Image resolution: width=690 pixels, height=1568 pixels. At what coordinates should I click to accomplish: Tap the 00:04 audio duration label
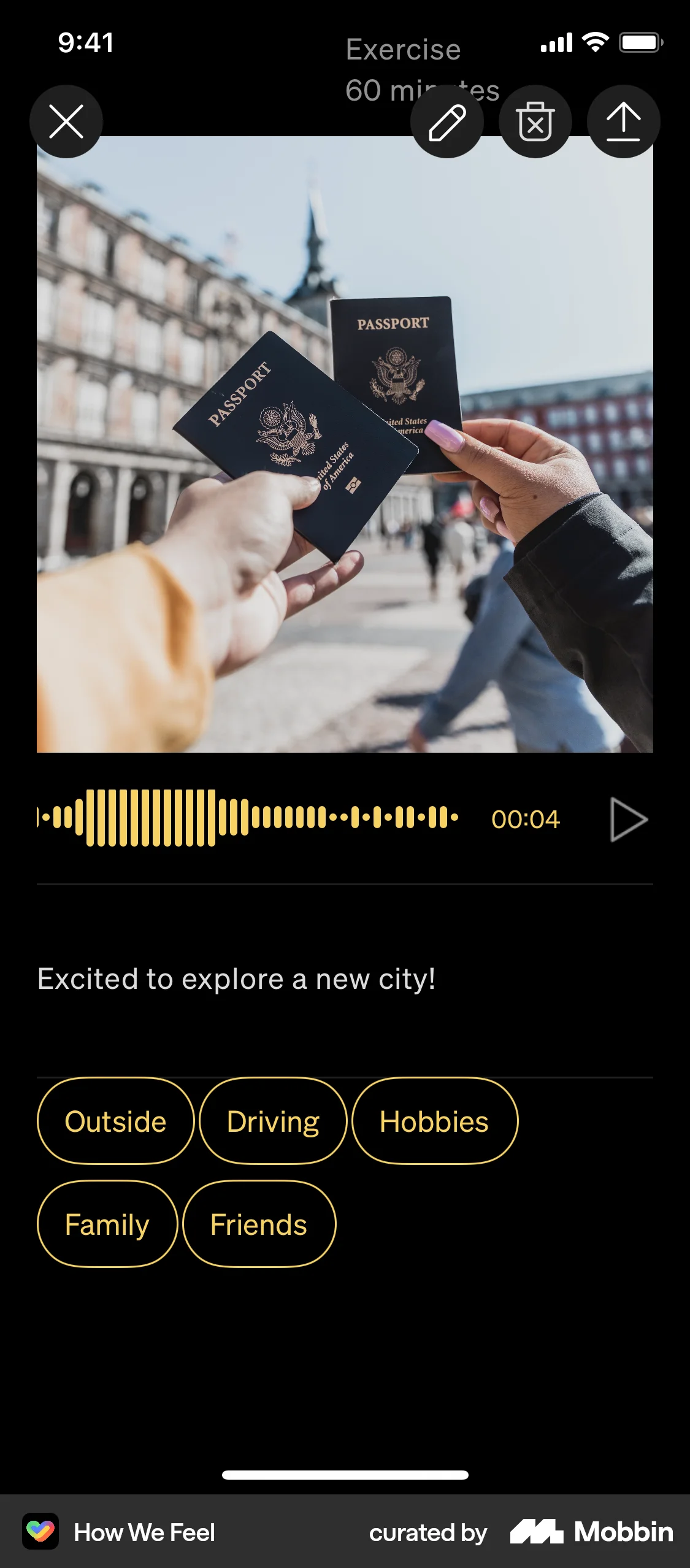pos(526,819)
